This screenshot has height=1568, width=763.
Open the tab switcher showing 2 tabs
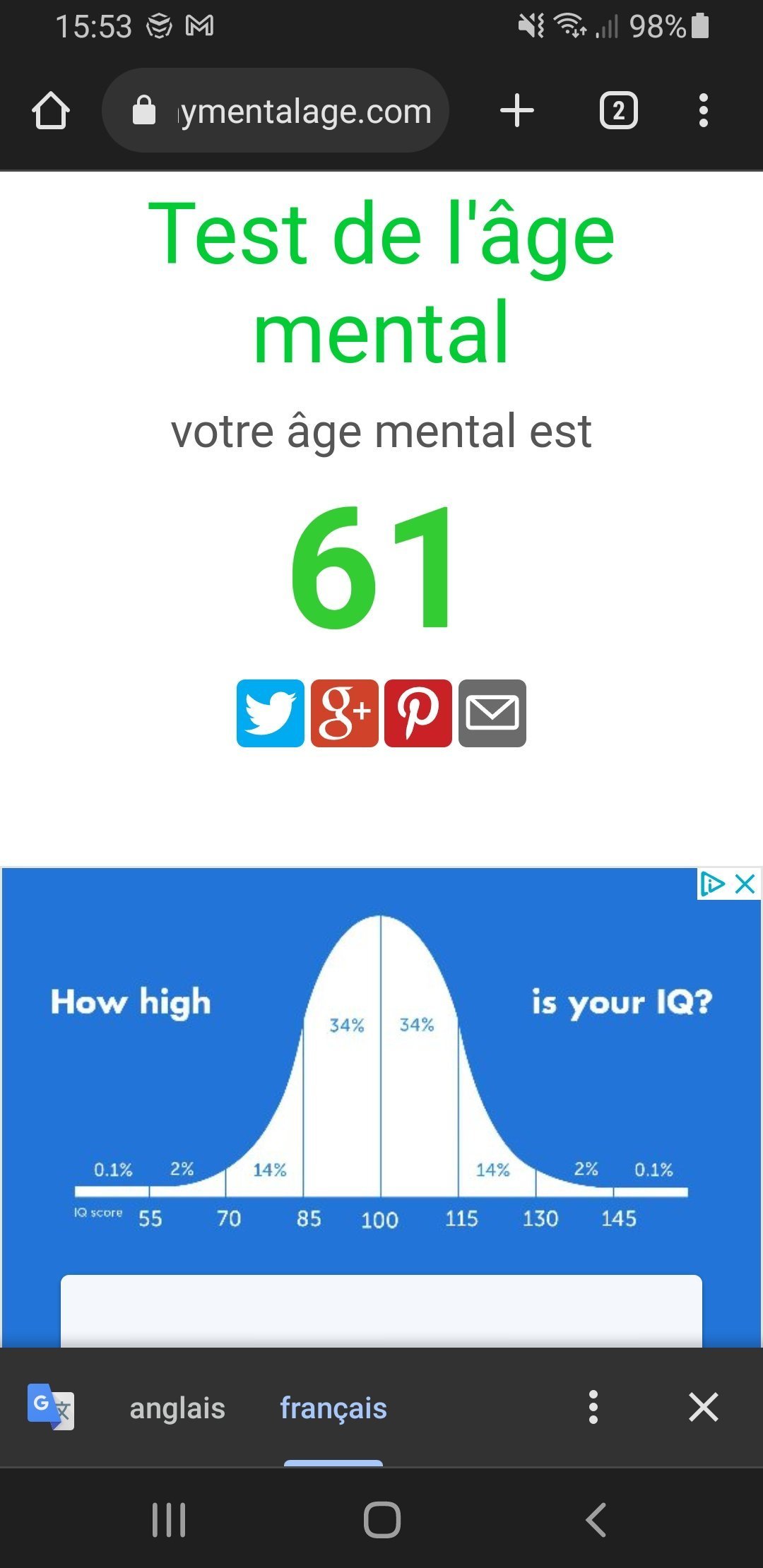point(618,111)
